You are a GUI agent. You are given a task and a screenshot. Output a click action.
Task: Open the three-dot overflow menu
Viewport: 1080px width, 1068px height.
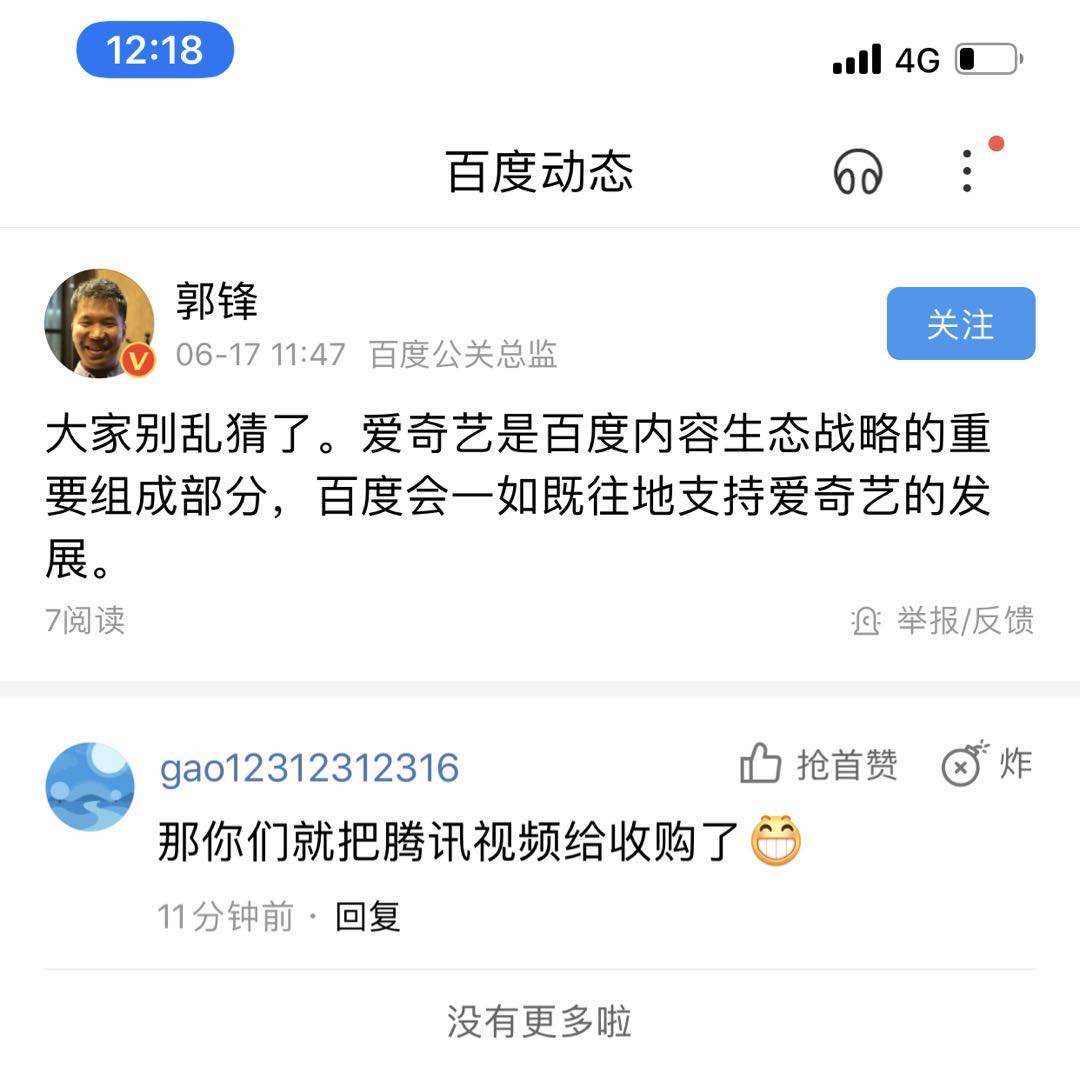(967, 171)
